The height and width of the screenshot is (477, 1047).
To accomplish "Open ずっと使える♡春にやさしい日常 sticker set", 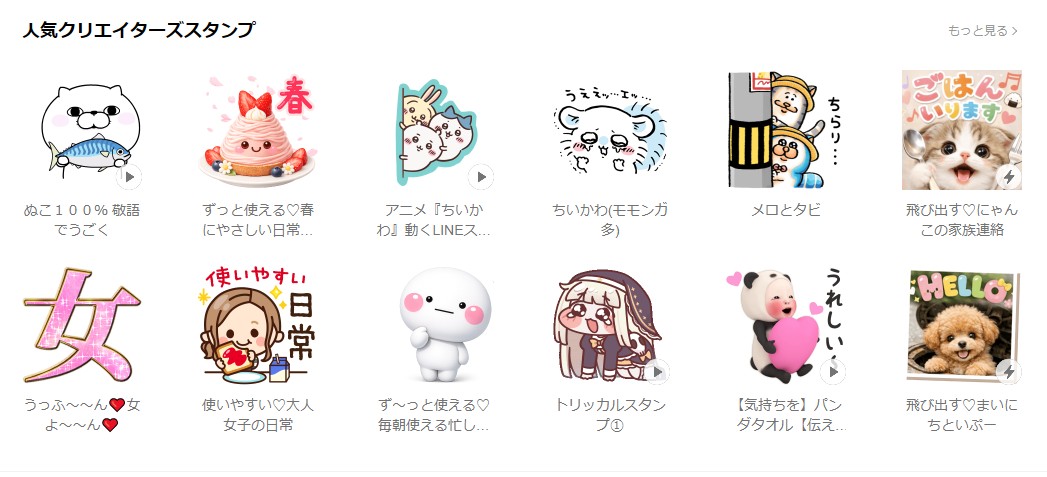I will pyautogui.click(x=260, y=130).
